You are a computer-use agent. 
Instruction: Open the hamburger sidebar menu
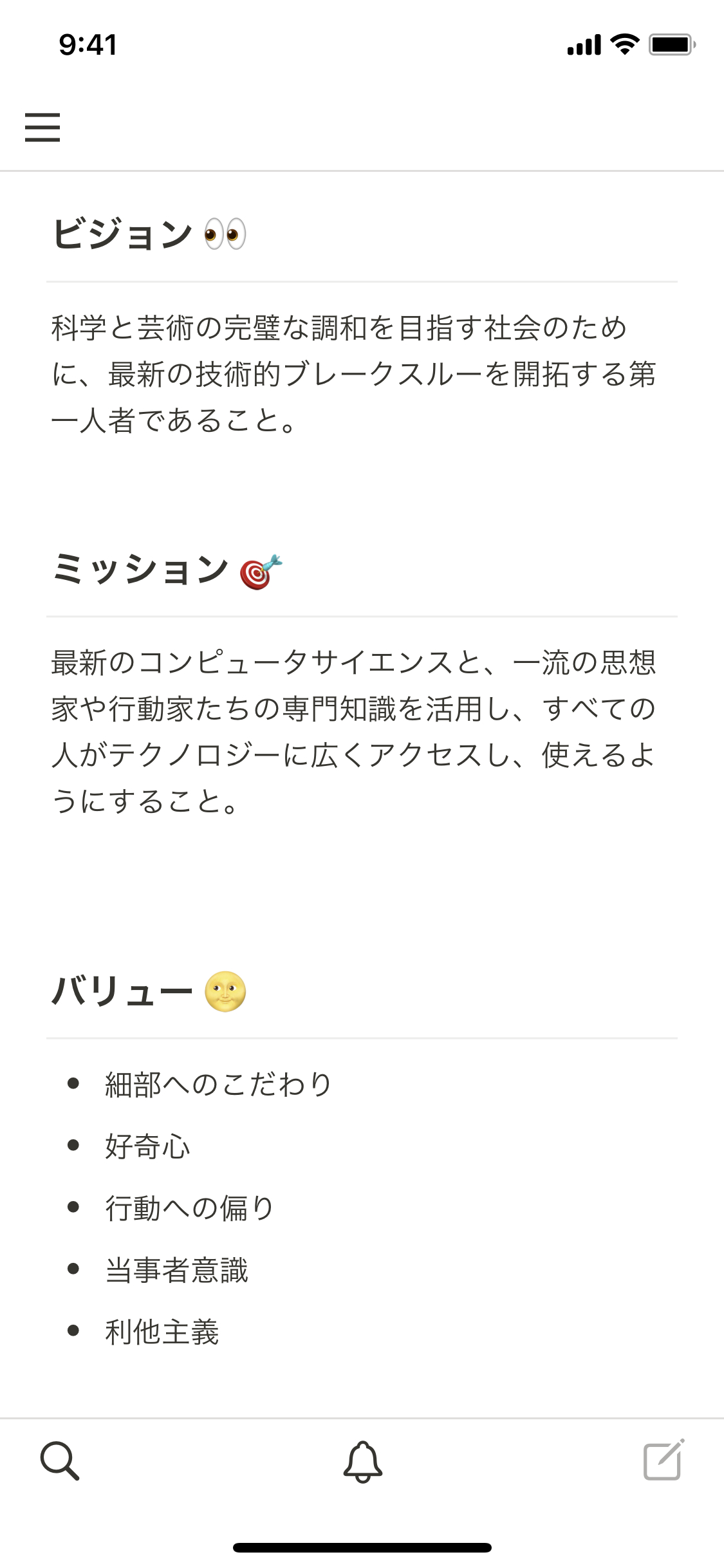(x=42, y=127)
